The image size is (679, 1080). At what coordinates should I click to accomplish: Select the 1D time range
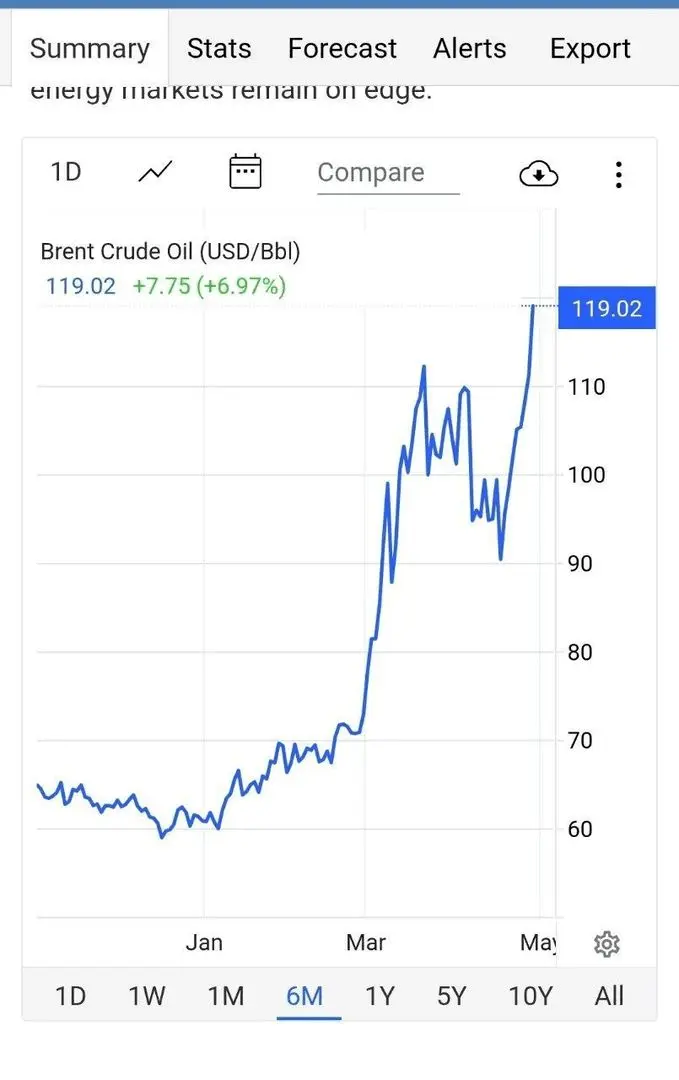[x=70, y=995]
